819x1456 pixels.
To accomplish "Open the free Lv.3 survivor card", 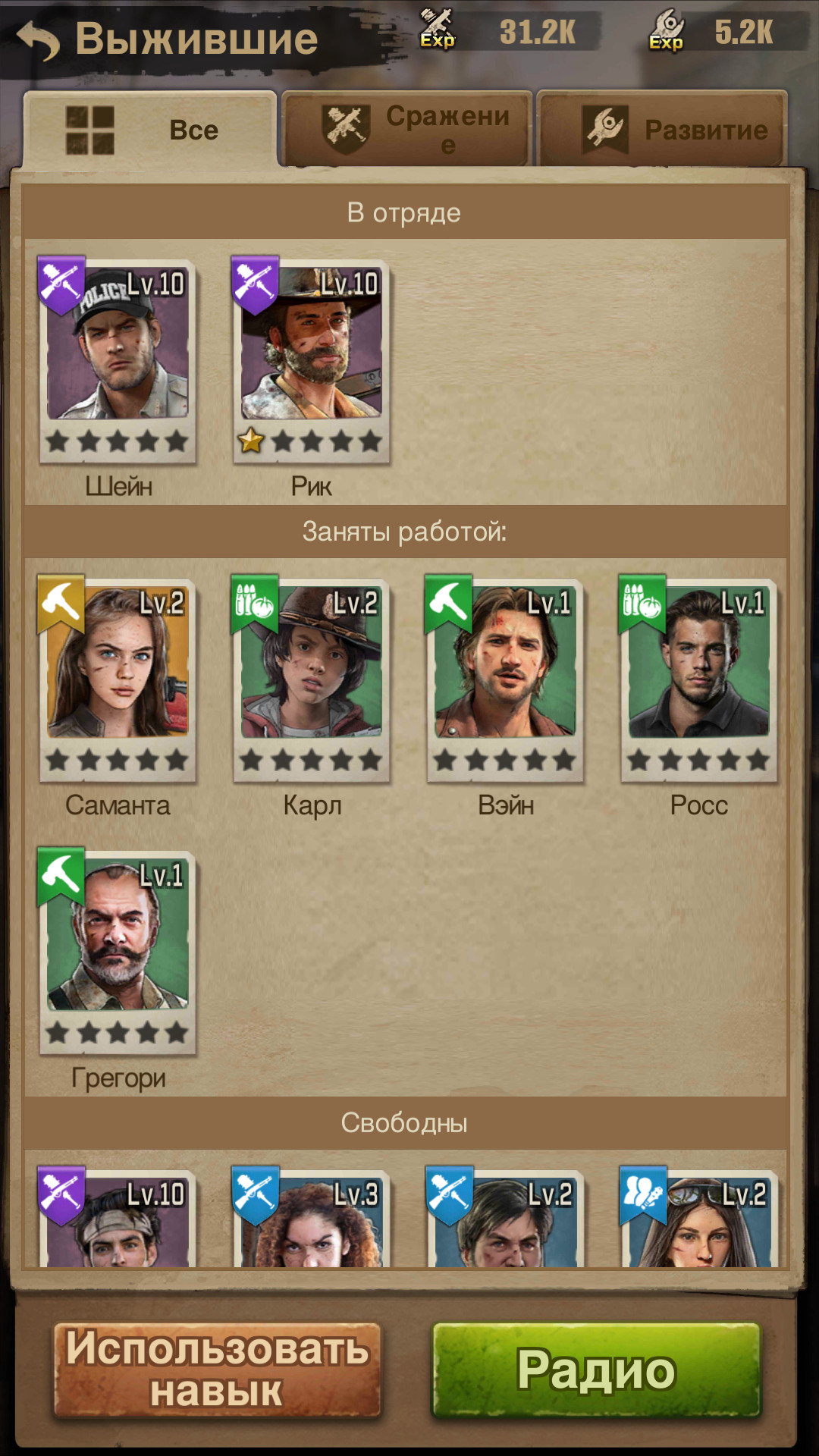I will point(311,1221).
